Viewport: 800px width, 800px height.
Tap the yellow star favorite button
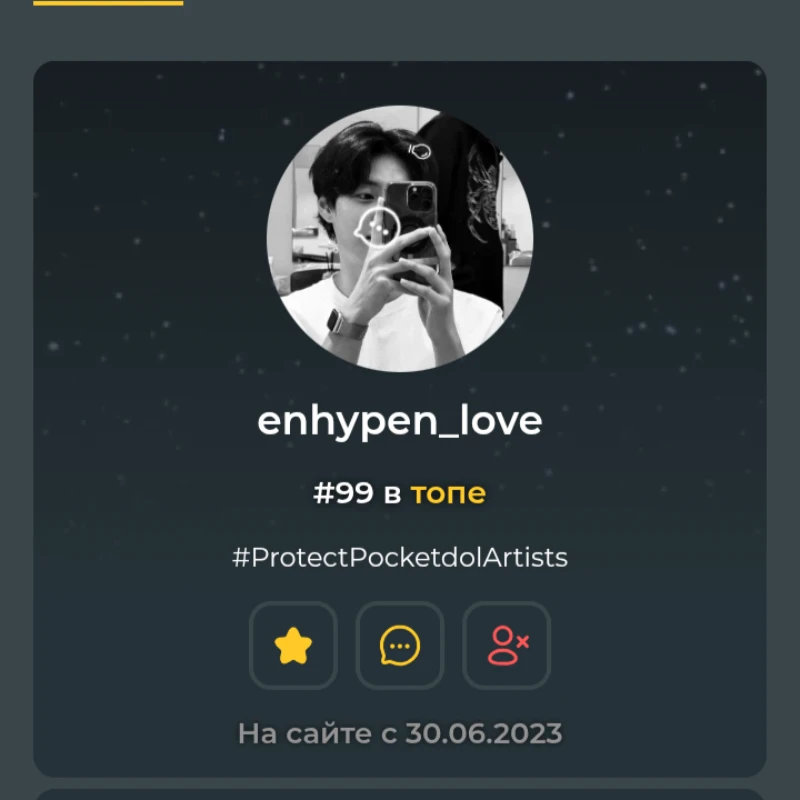(293, 646)
